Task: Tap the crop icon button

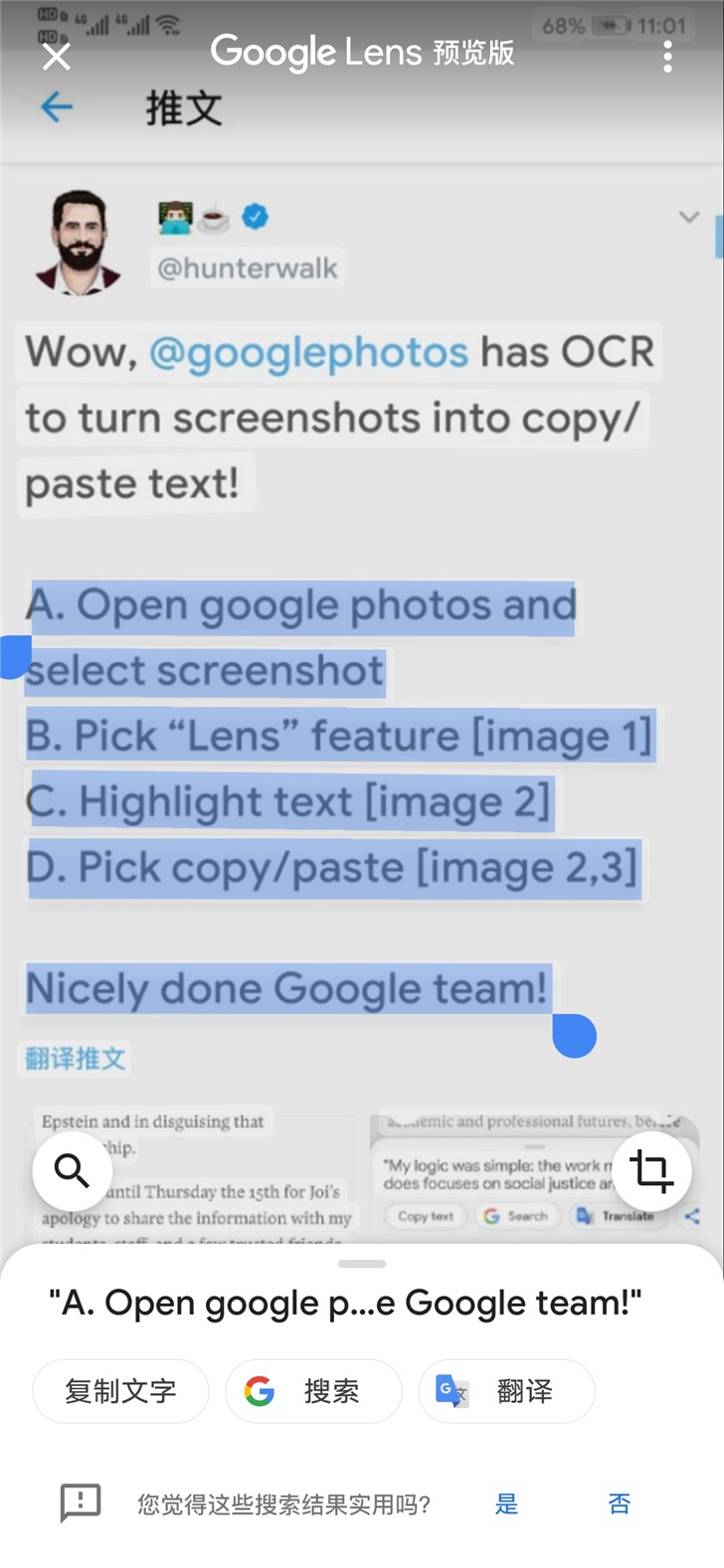Action: pos(651,1171)
